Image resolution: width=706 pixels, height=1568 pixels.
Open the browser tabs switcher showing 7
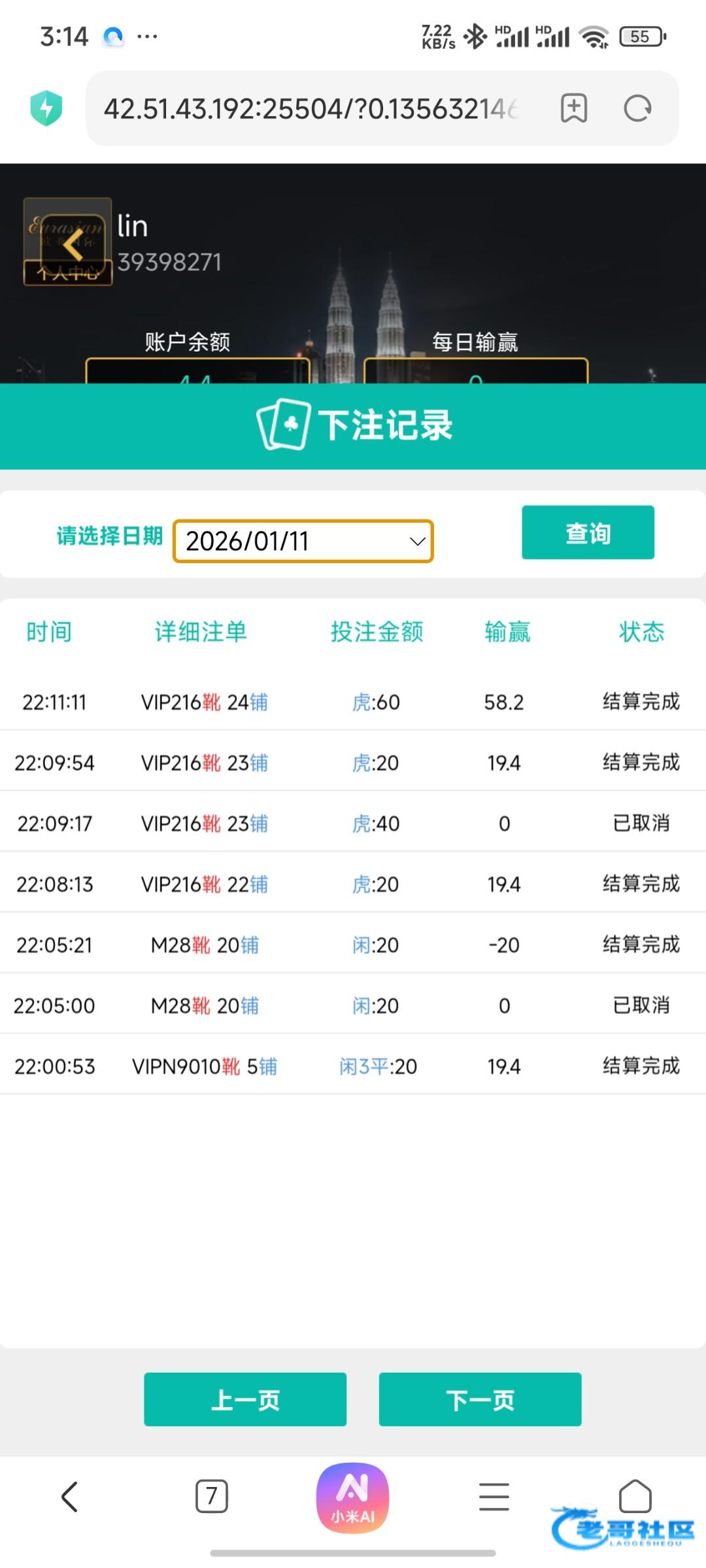click(x=211, y=1496)
